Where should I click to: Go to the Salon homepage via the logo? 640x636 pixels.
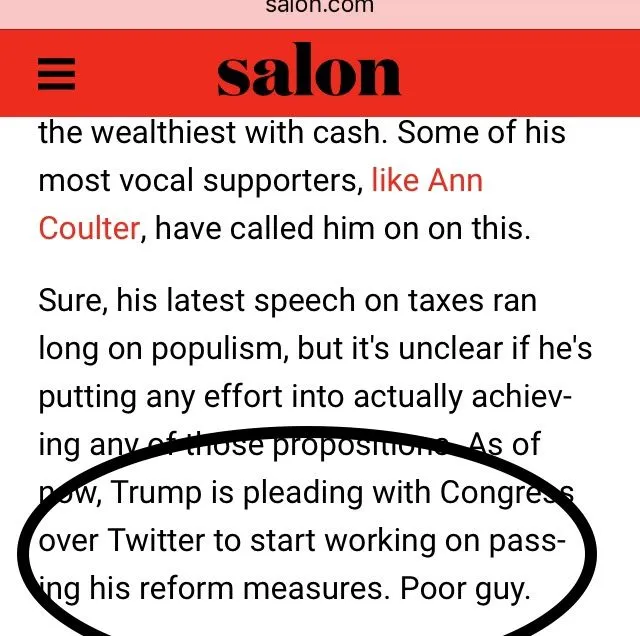point(309,74)
